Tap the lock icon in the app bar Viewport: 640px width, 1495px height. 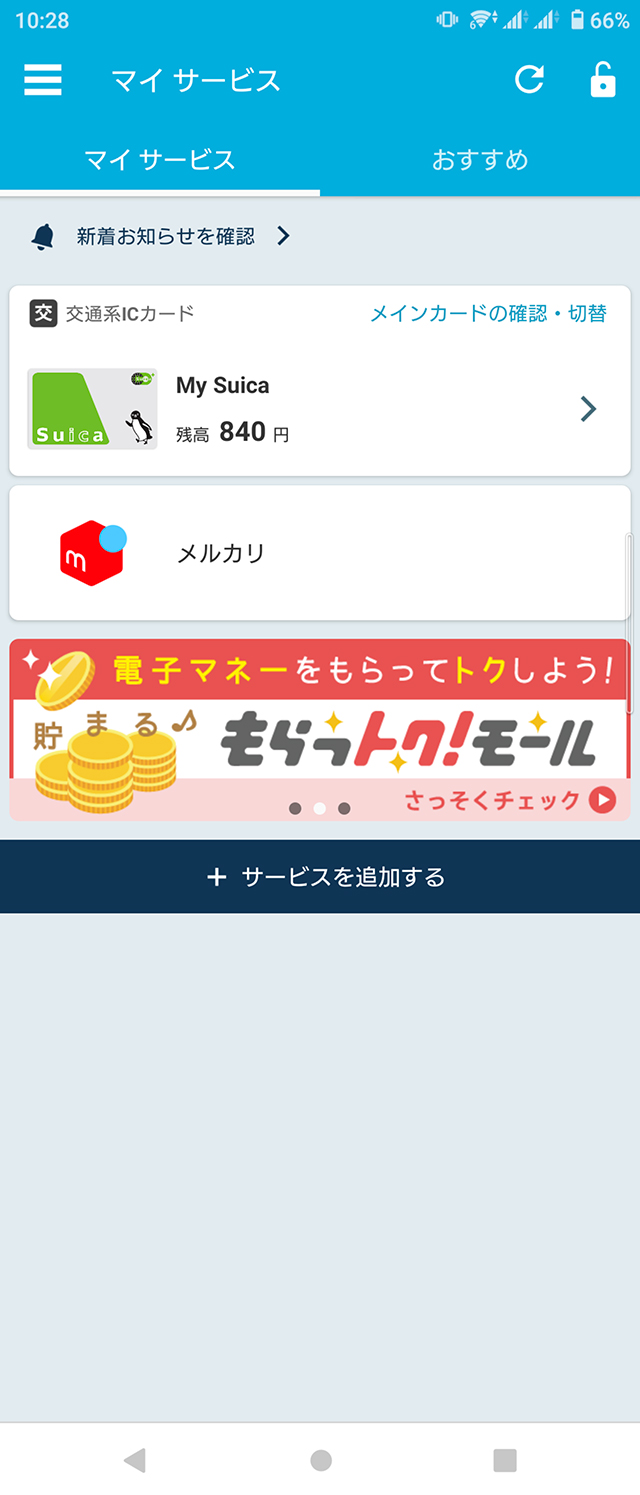(x=602, y=80)
